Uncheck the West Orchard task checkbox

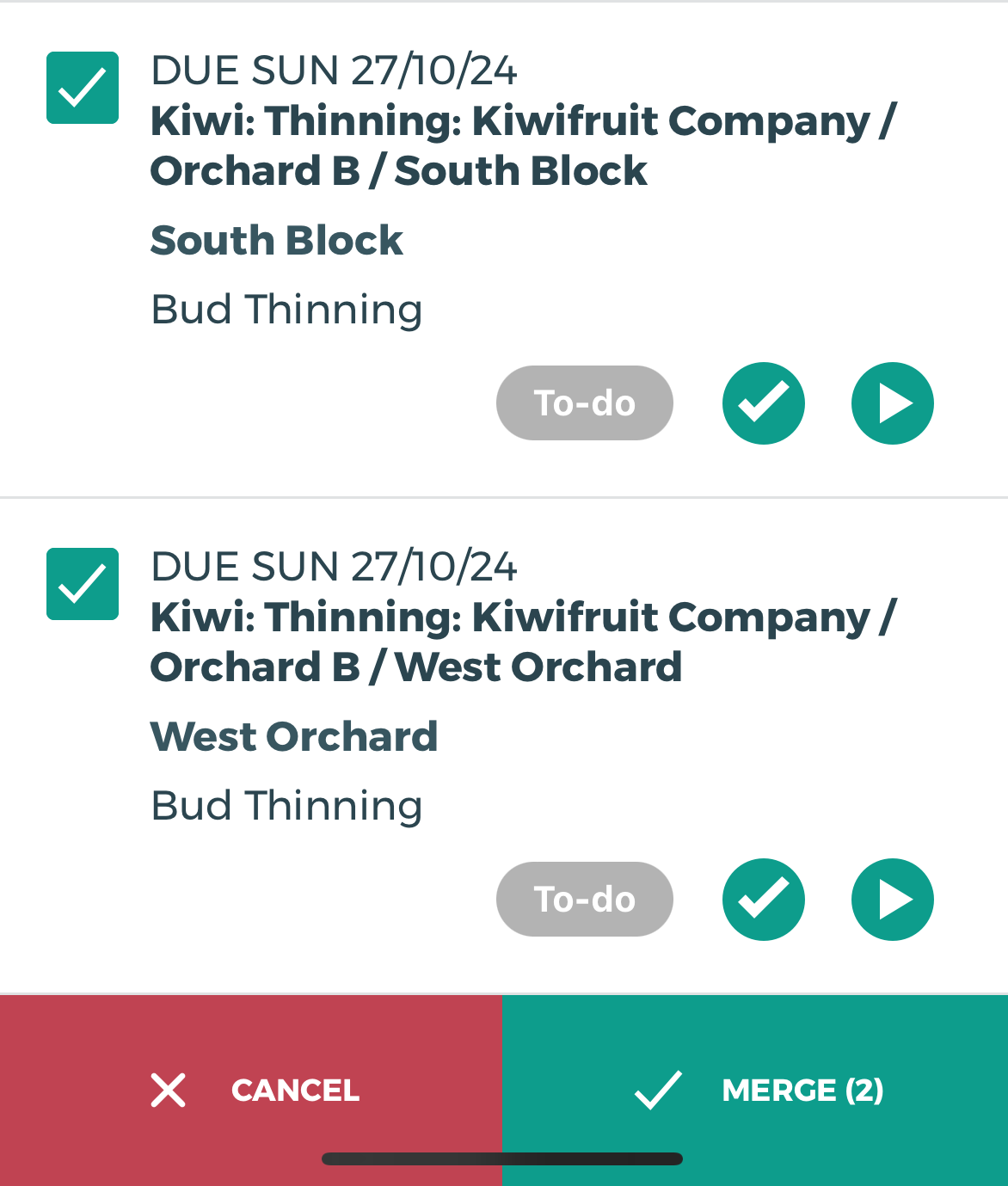[x=83, y=584]
